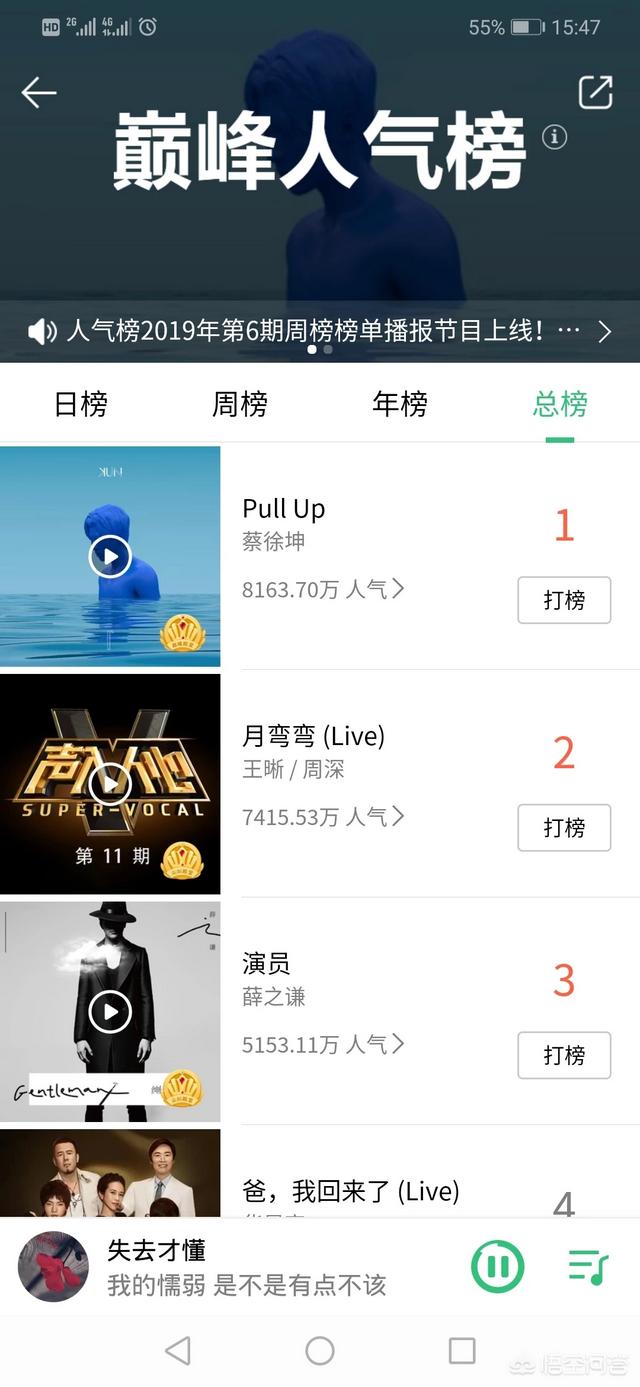Tap 打榜 for 月弯弯 (Live)
This screenshot has width=640, height=1387.
point(564,828)
